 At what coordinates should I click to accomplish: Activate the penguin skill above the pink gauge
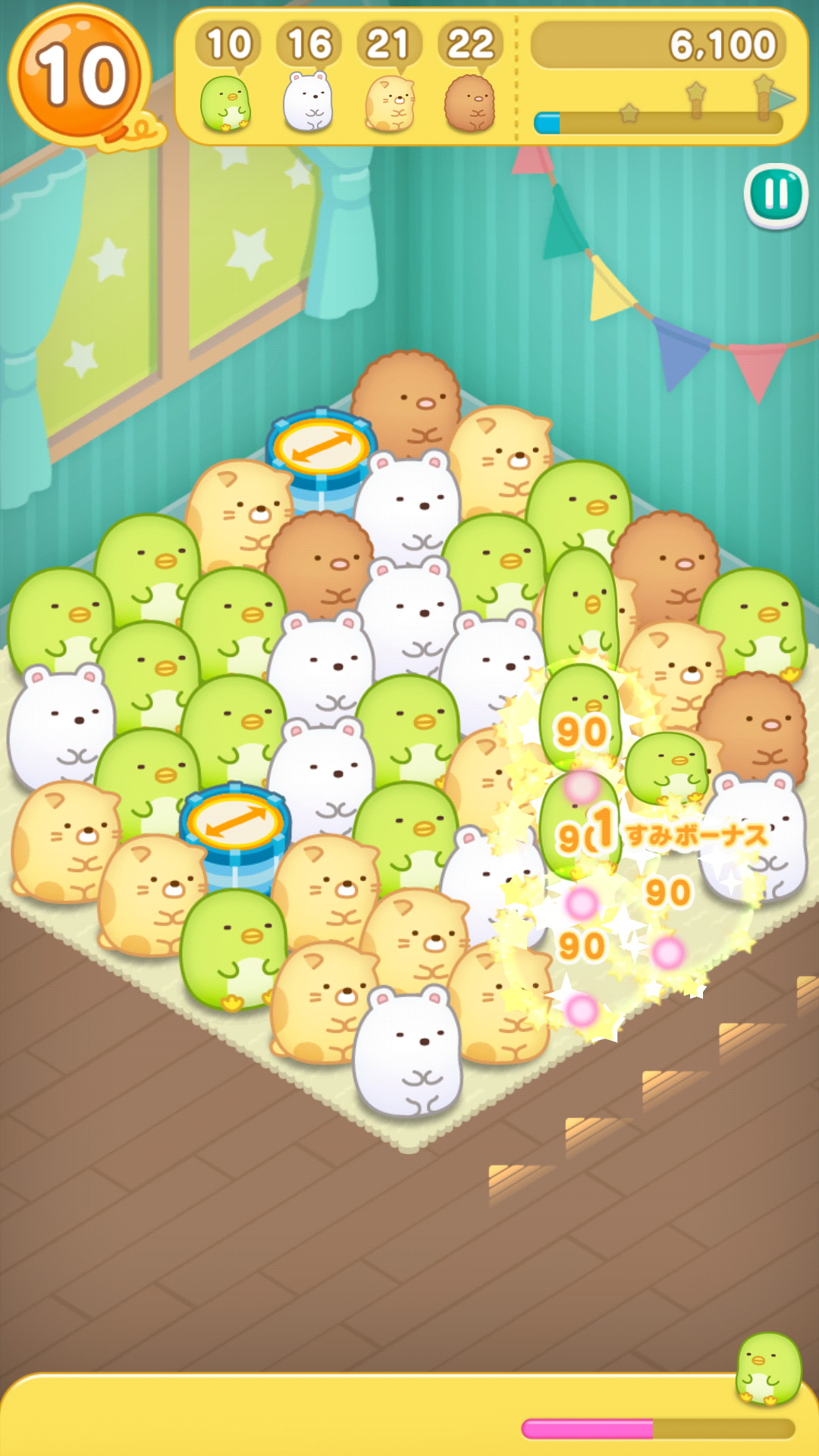[x=768, y=1369]
